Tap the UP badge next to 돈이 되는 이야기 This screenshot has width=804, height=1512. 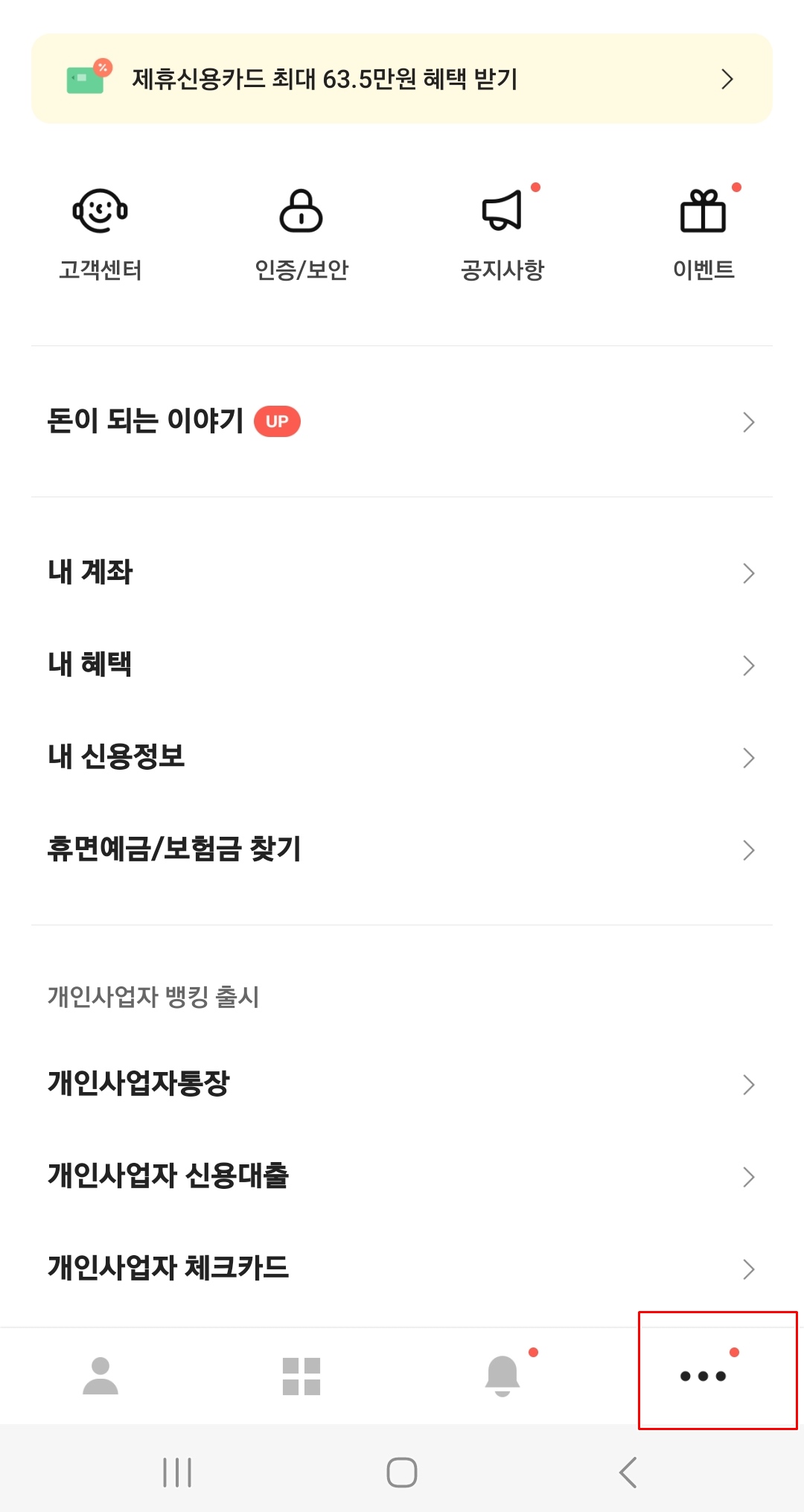(278, 421)
